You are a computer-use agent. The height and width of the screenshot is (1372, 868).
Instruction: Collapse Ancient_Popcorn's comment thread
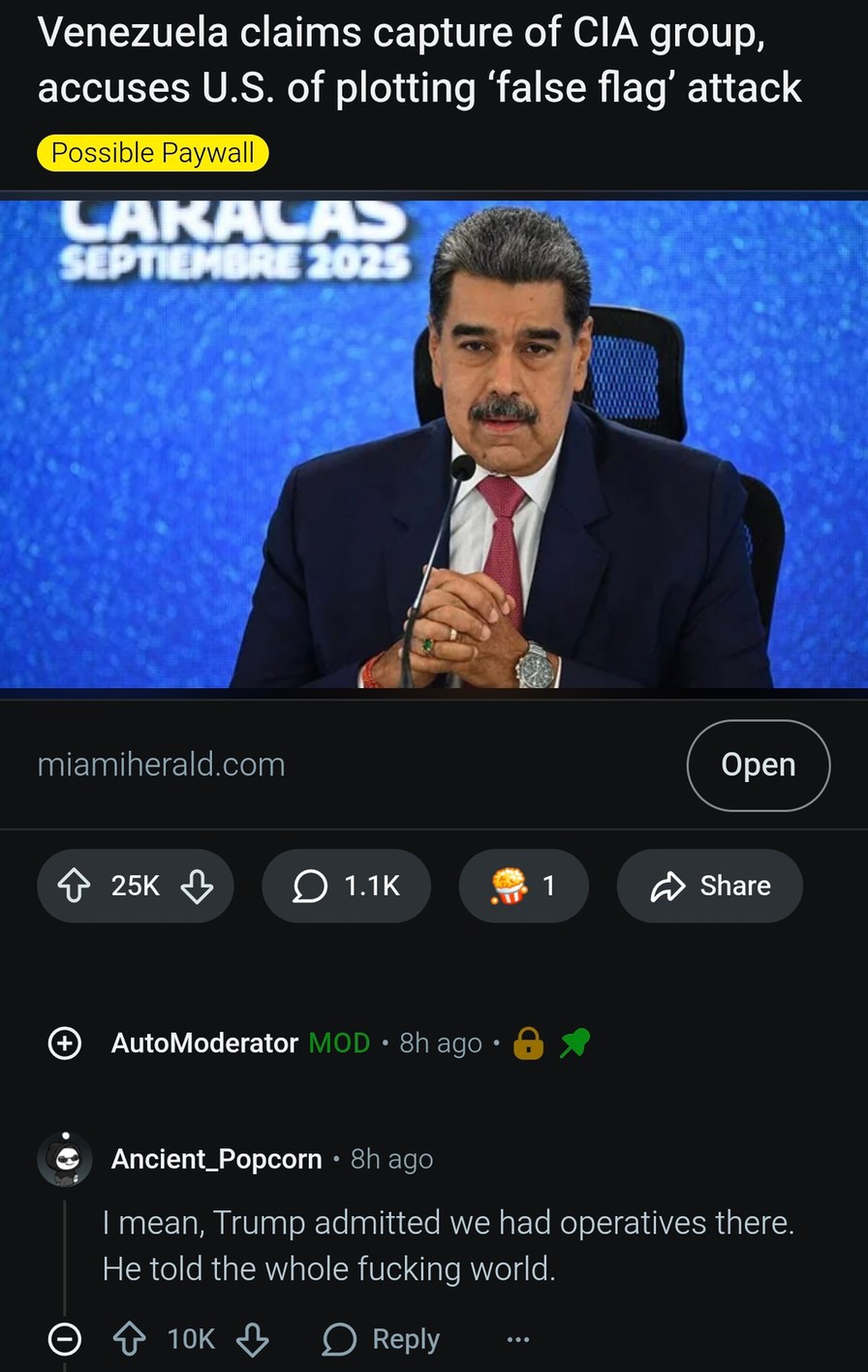[x=64, y=1340]
